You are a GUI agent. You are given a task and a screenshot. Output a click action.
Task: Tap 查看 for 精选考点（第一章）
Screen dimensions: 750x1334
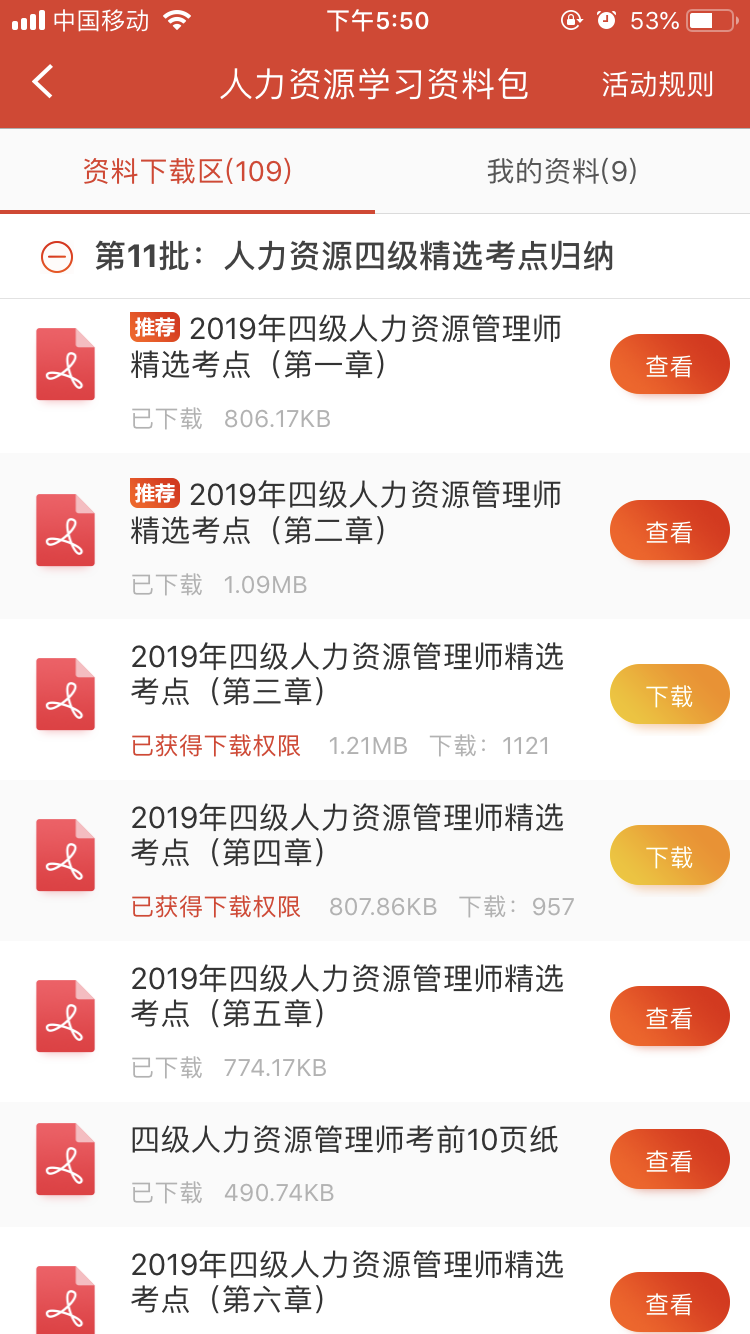point(669,365)
